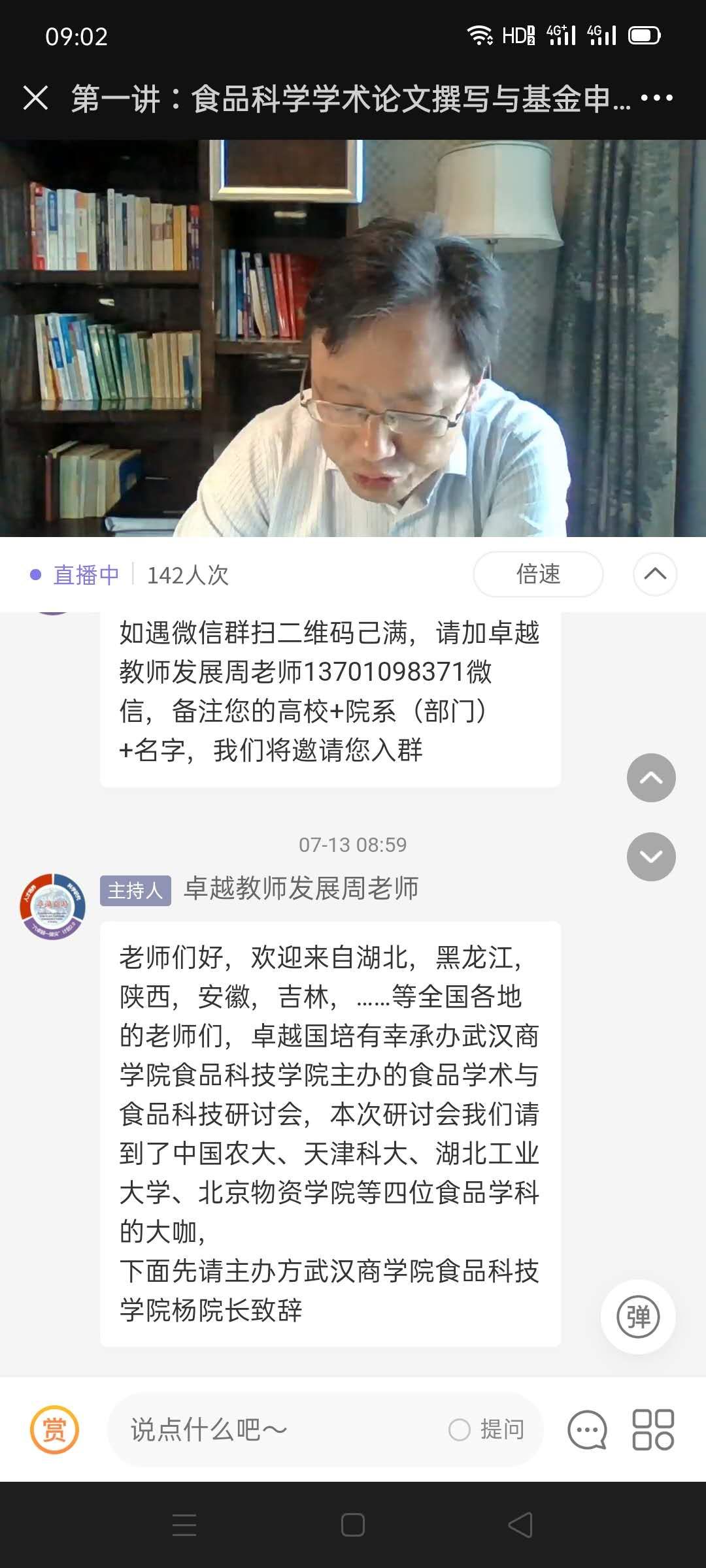The height and width of the screenshot is (1568, 706).
Task: Open the grid menu icon
Action: (652, 1429)
